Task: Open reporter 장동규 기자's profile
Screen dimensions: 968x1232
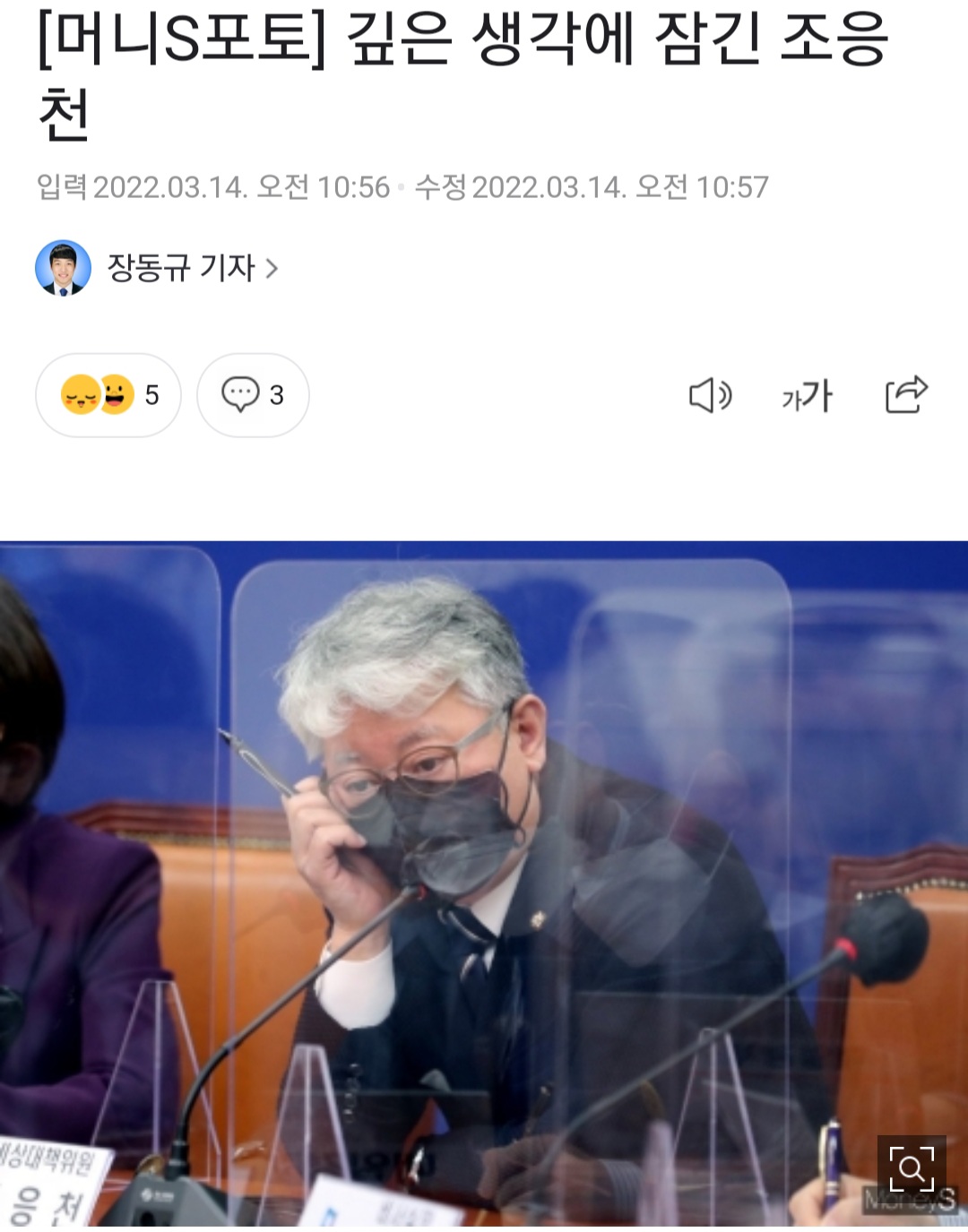Action: coord(181,268)
